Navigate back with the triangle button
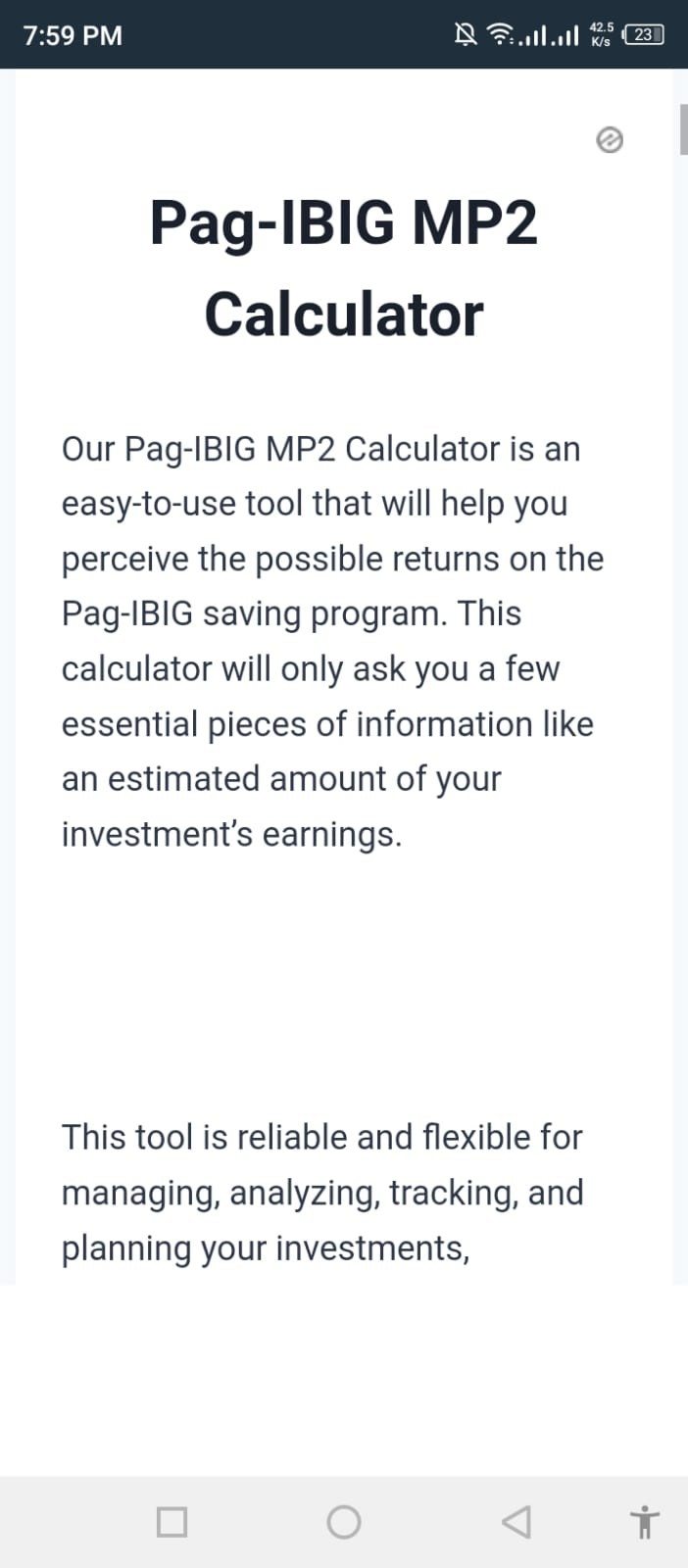The width and height of the screenshot is (688, 1568). click(x=516, y=1522)
